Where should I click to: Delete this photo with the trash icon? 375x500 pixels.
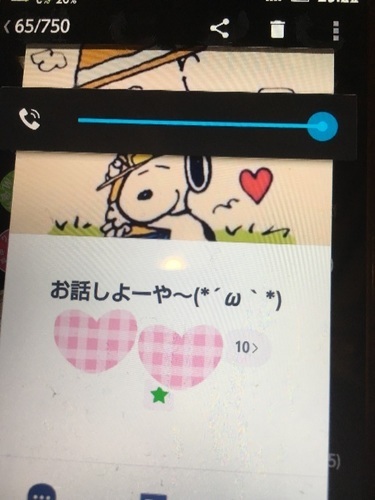pos(277,29)
